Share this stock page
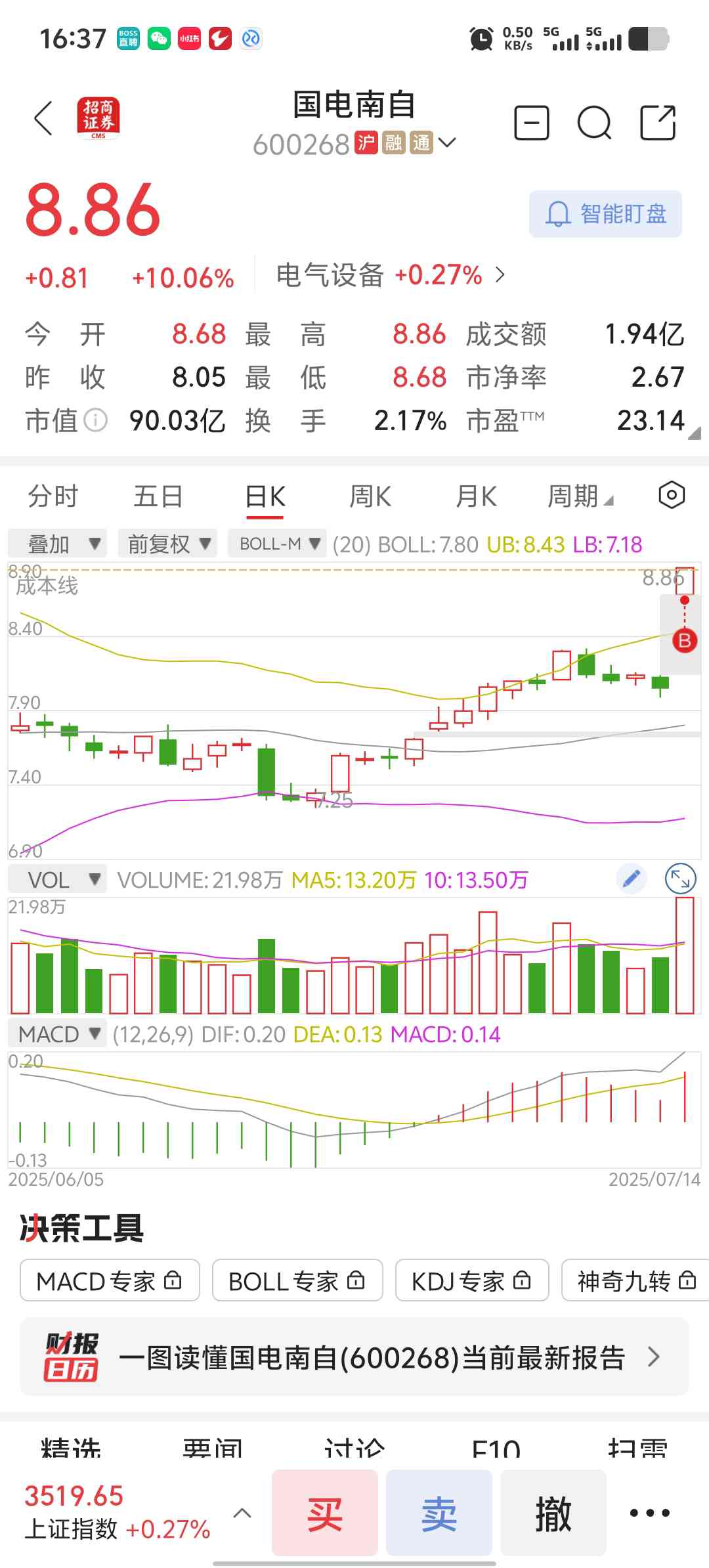This screenshot has width=709, height=1568. 658,122
